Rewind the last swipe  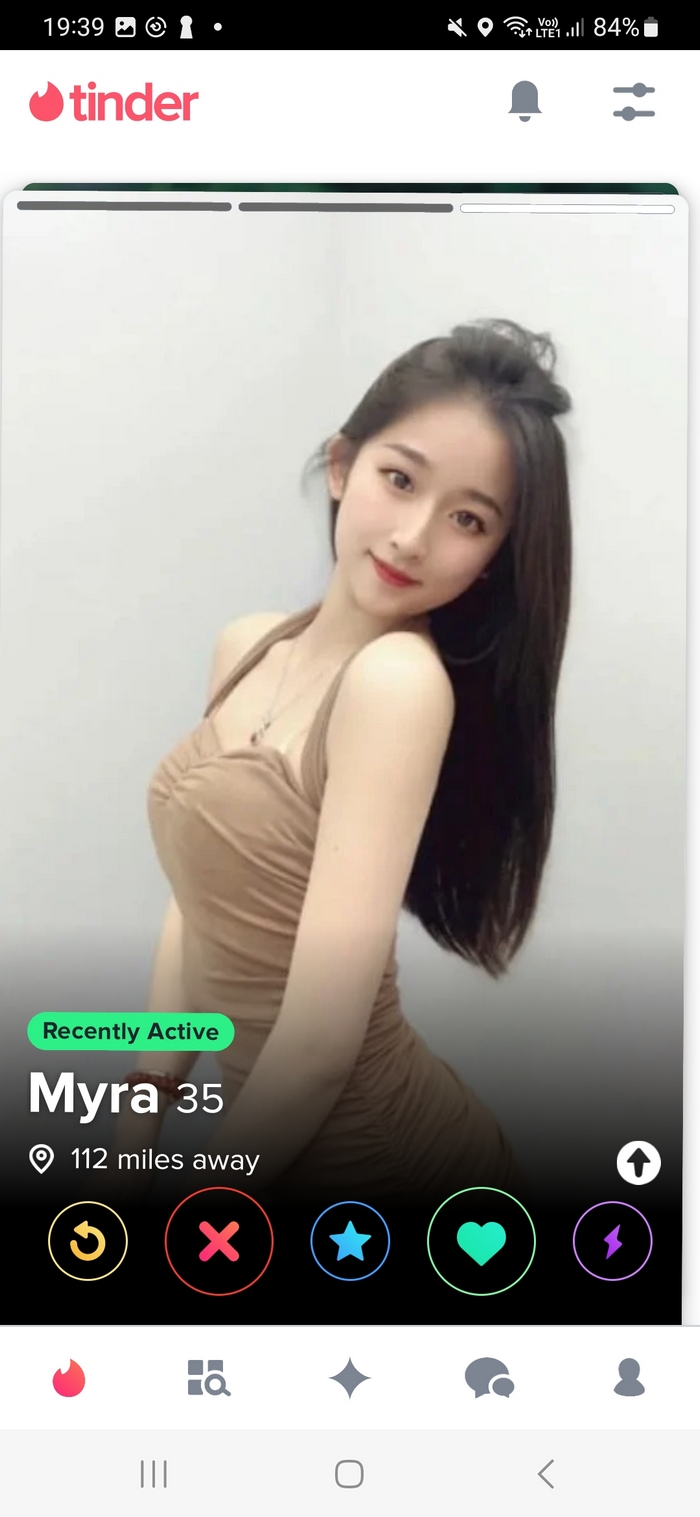(88, 1241)
